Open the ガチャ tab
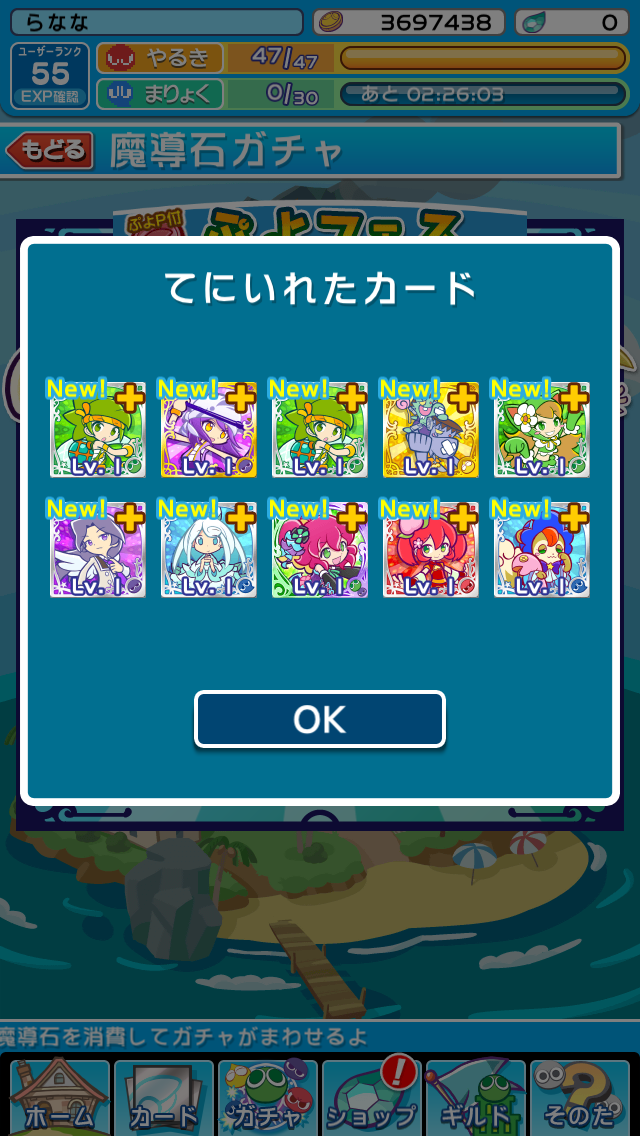 click(267, 1098)
